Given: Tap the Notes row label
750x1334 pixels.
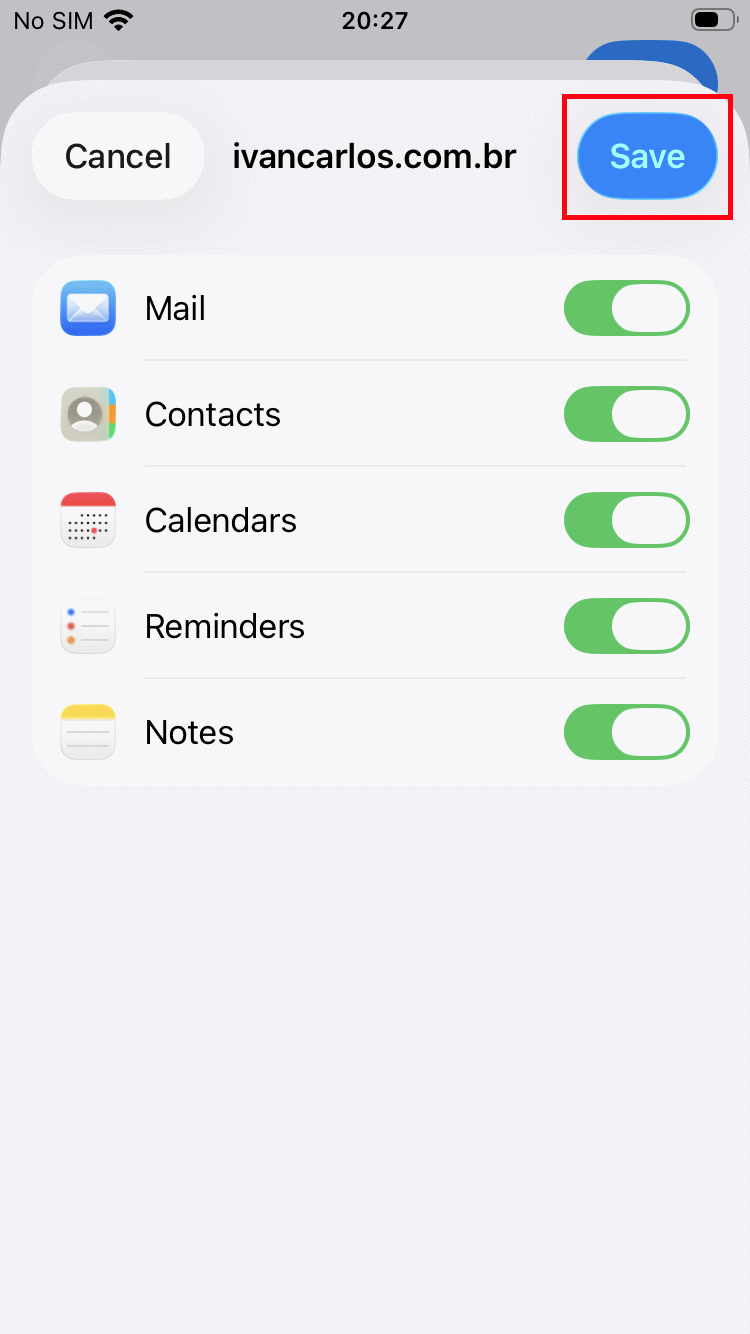Looking at the screenshot, I should pyautogui.click(x=189, y=732).
